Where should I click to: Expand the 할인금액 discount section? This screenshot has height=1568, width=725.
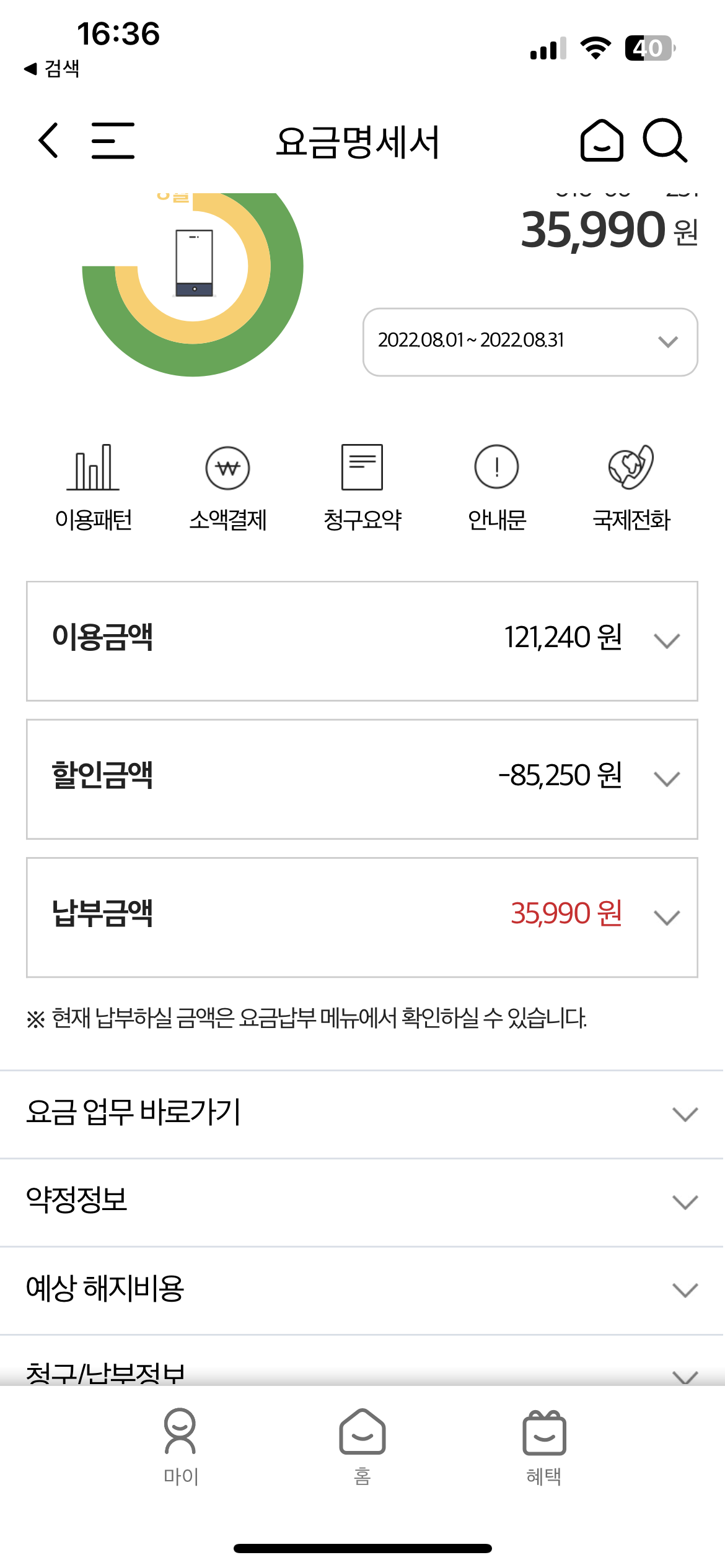coord(362,779)
